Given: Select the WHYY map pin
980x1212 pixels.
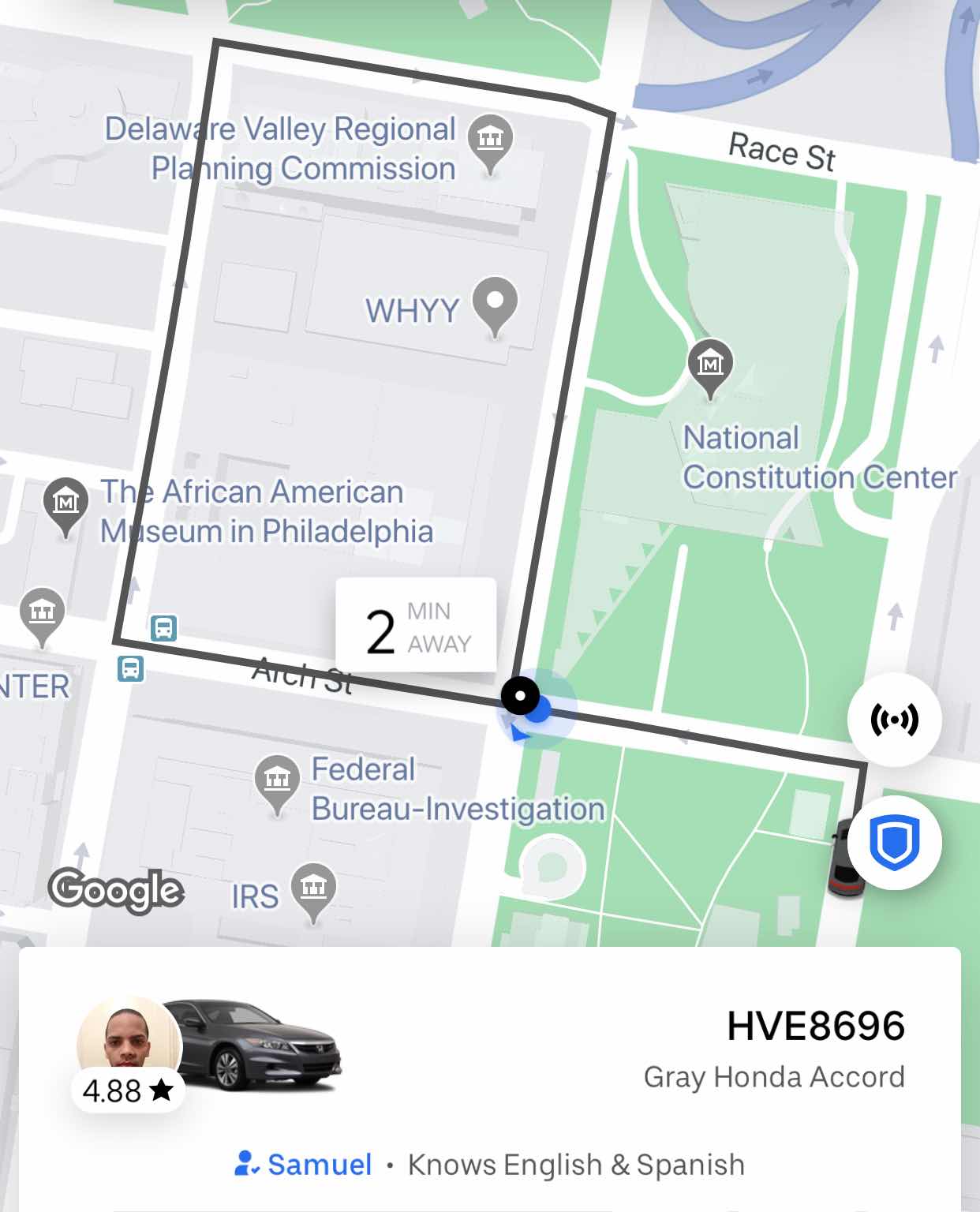Looking at the screenshot, I should pos(495,304).
